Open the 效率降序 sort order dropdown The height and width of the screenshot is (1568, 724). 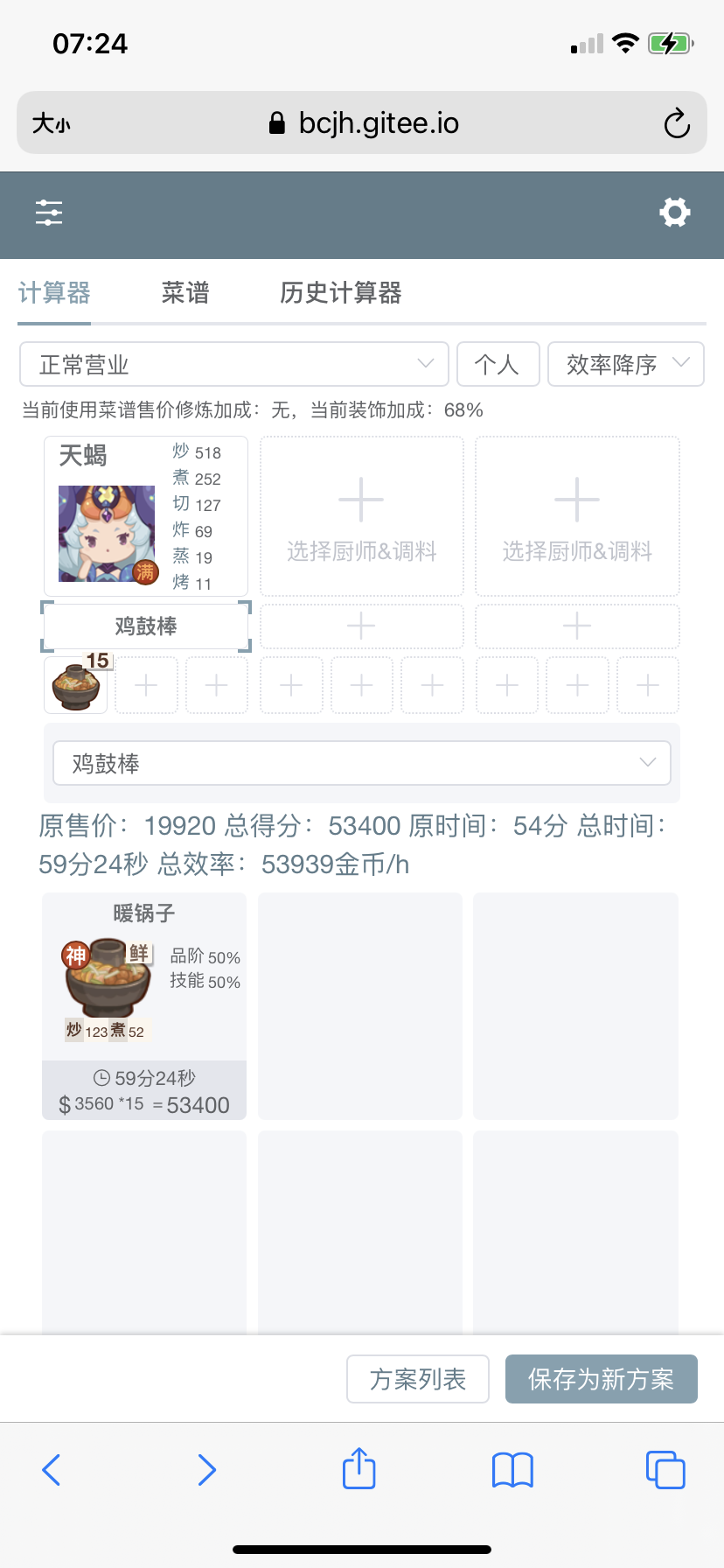[x=625, y=364]
